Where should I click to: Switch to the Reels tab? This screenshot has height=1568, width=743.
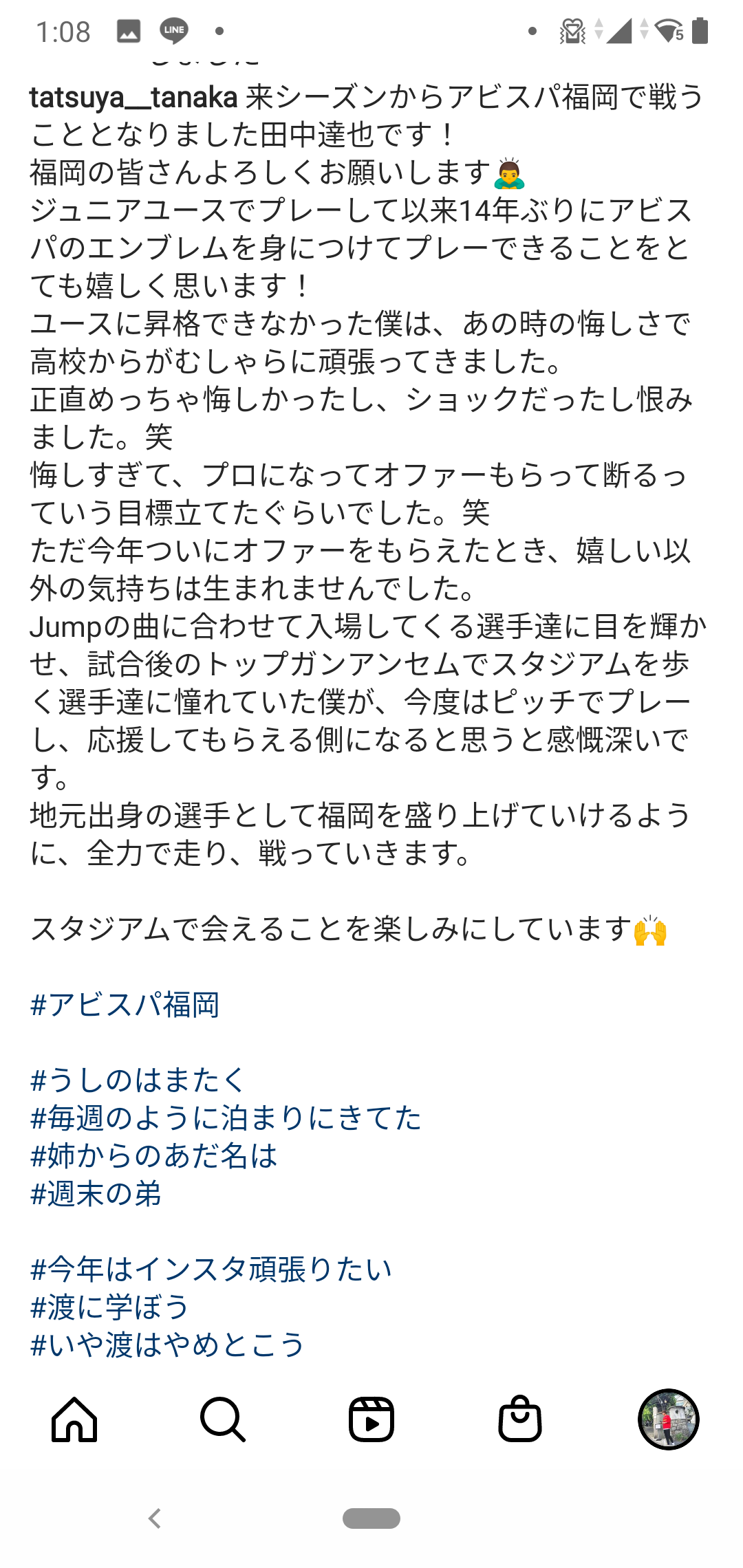pos(371,1419)
